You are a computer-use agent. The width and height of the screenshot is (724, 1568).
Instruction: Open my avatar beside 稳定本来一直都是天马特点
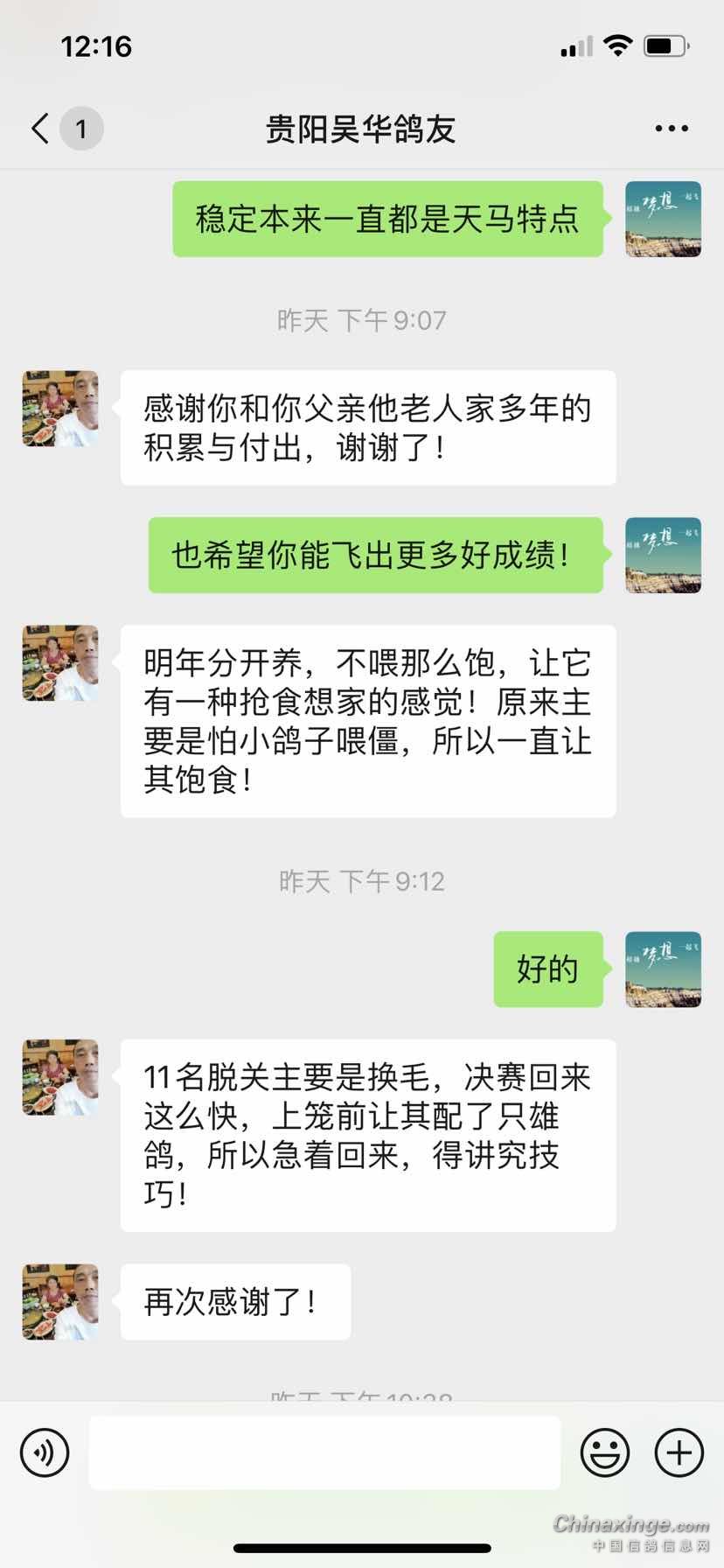(x=663, y=219)
